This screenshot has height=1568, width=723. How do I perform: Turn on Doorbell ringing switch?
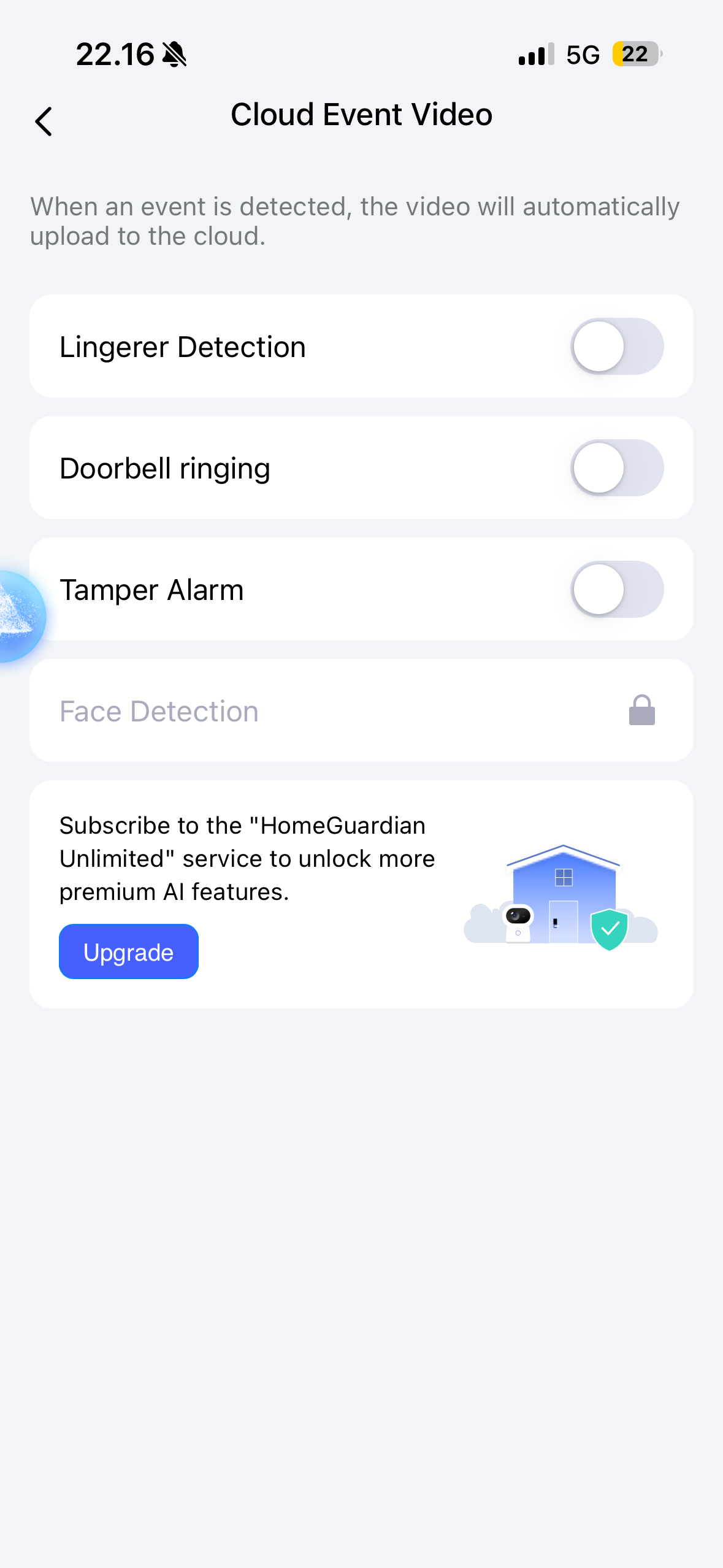coord(616,468)
